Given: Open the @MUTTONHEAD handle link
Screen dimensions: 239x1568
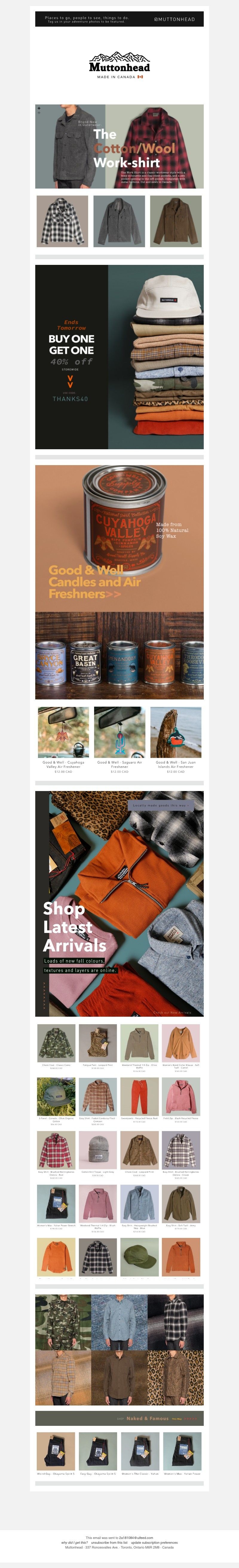Looking at the screenshot, I should coord(174,19).
